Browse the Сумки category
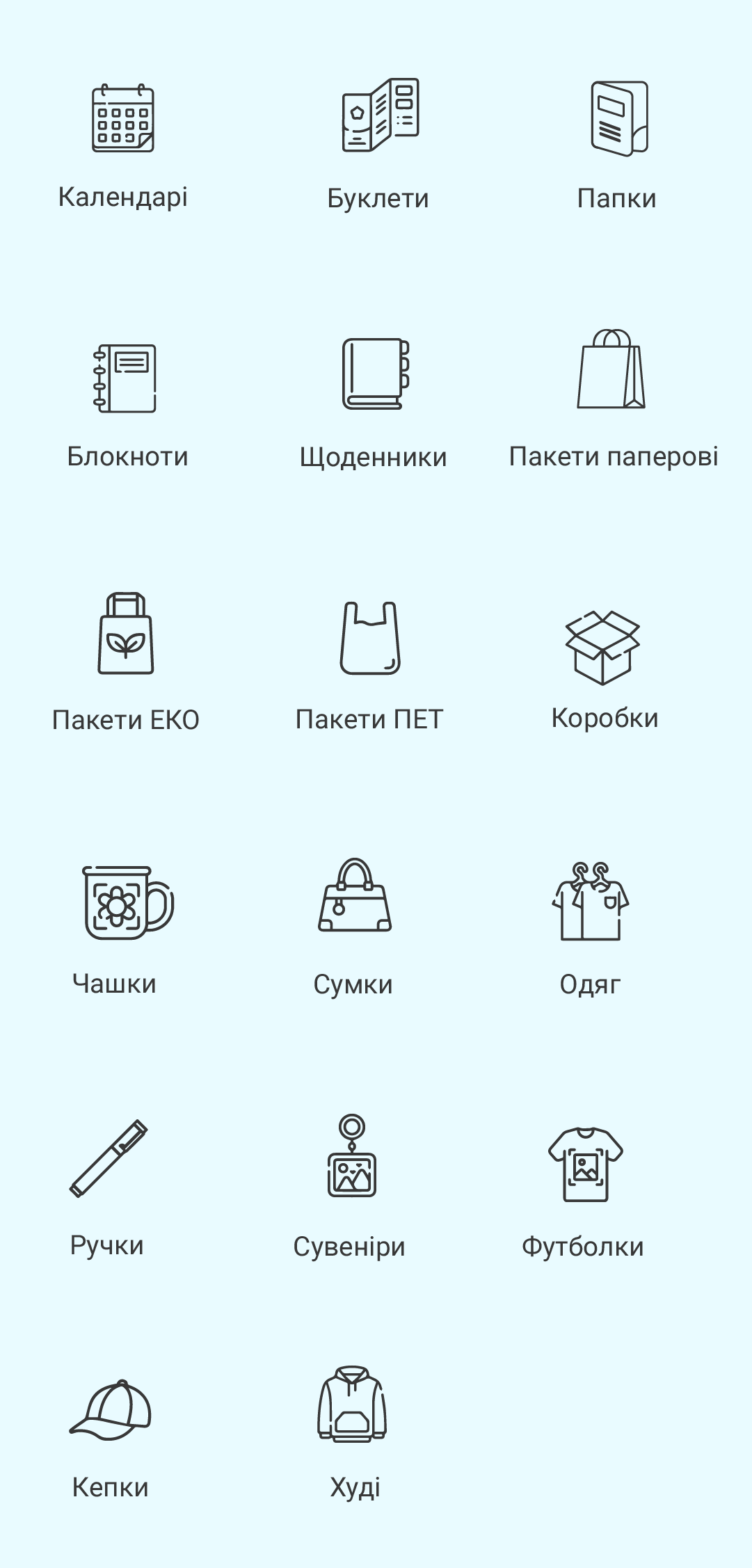This screenshot has width=752, height=1568. click(x=355, y=895)
